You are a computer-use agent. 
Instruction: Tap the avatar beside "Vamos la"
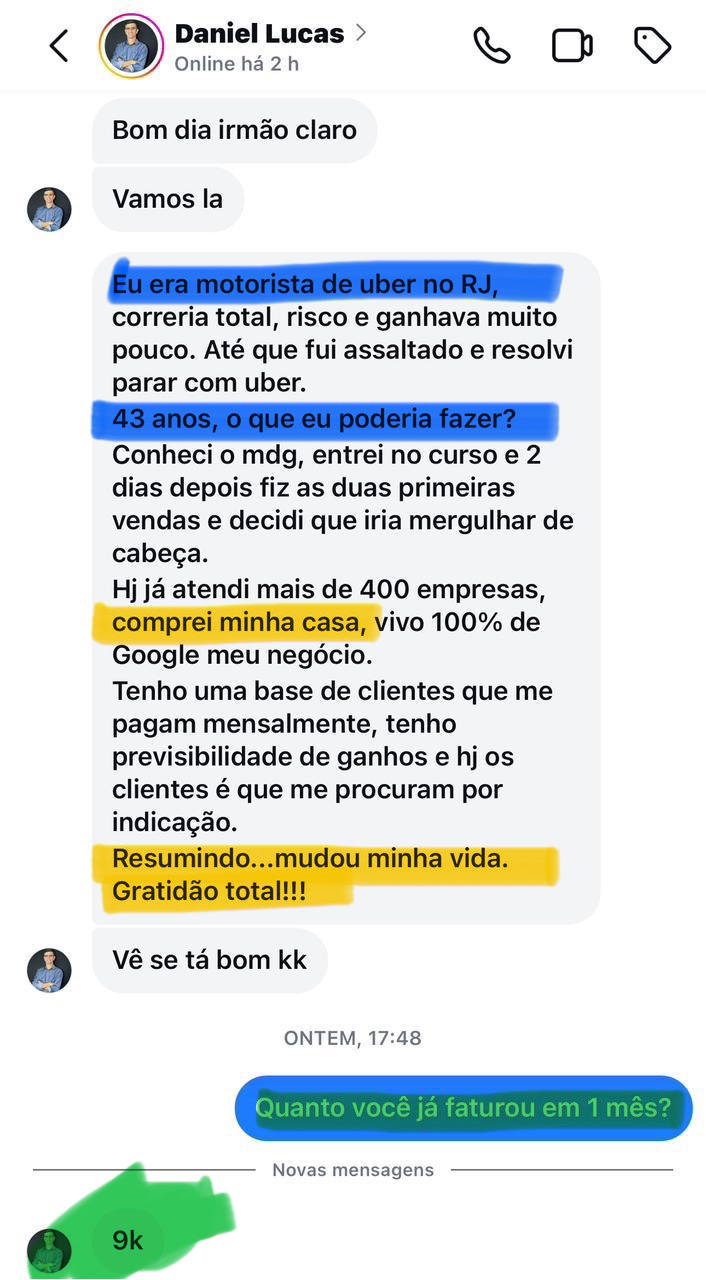tap(49, 210)
